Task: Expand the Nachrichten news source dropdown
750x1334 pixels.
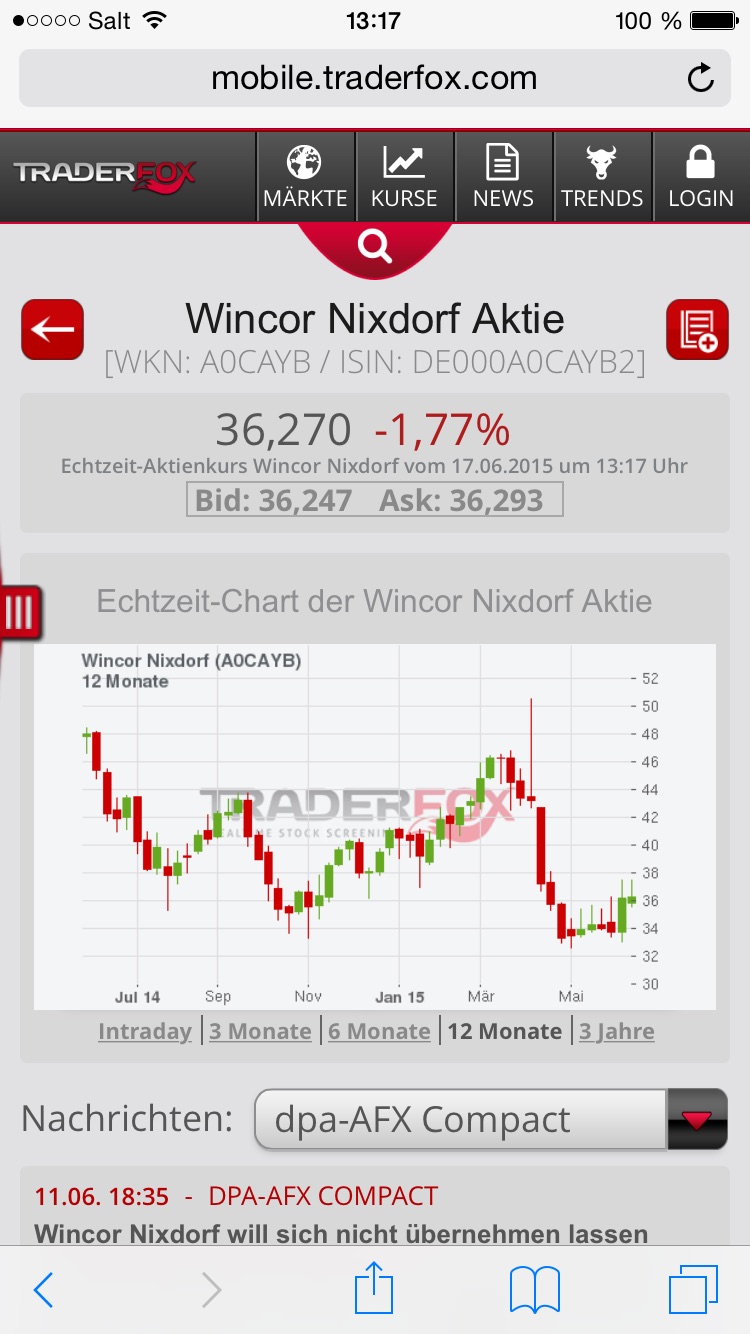Action: 460,1119
